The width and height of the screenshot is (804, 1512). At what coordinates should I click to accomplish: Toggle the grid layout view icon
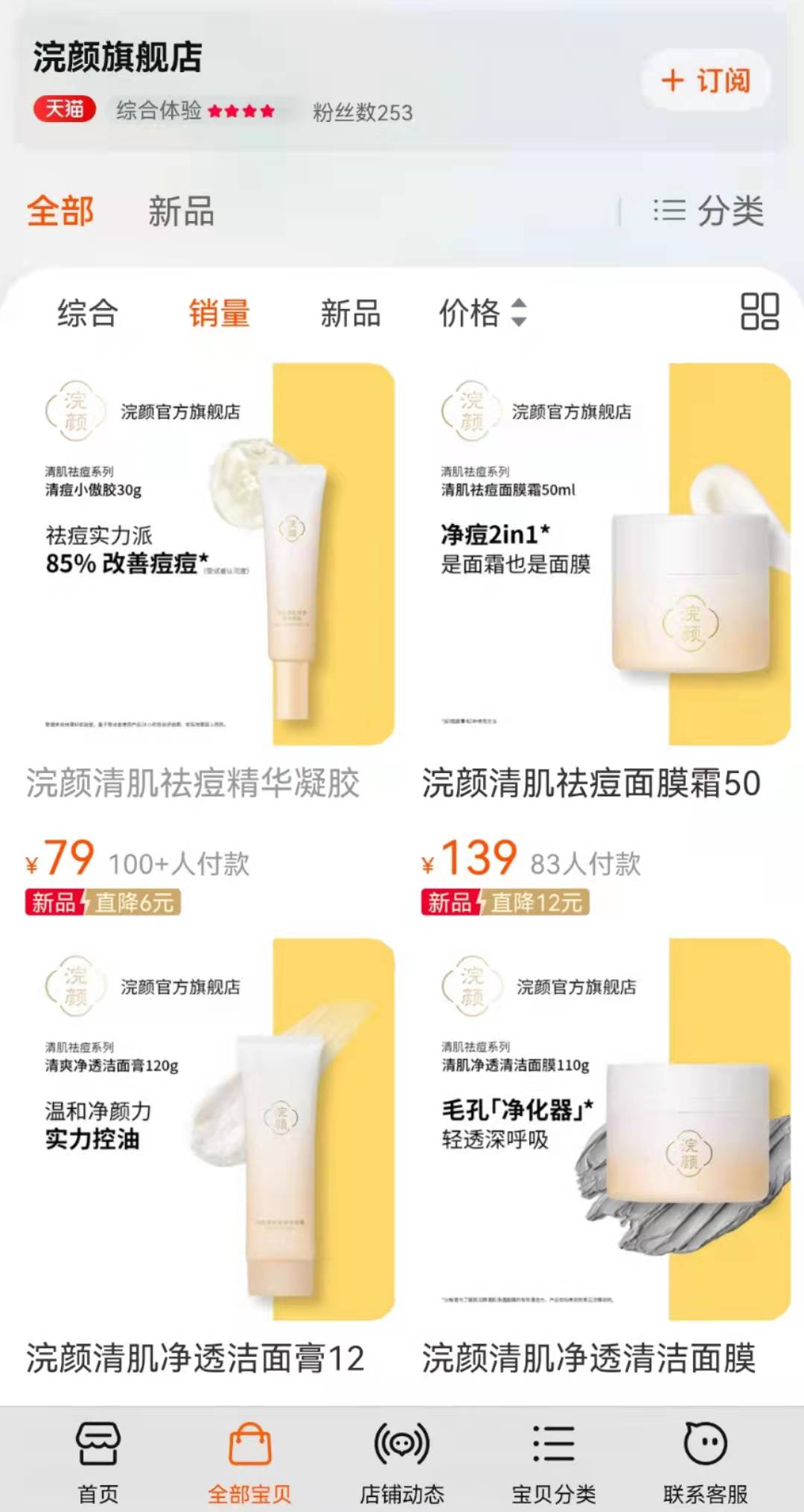coord(759,311)
